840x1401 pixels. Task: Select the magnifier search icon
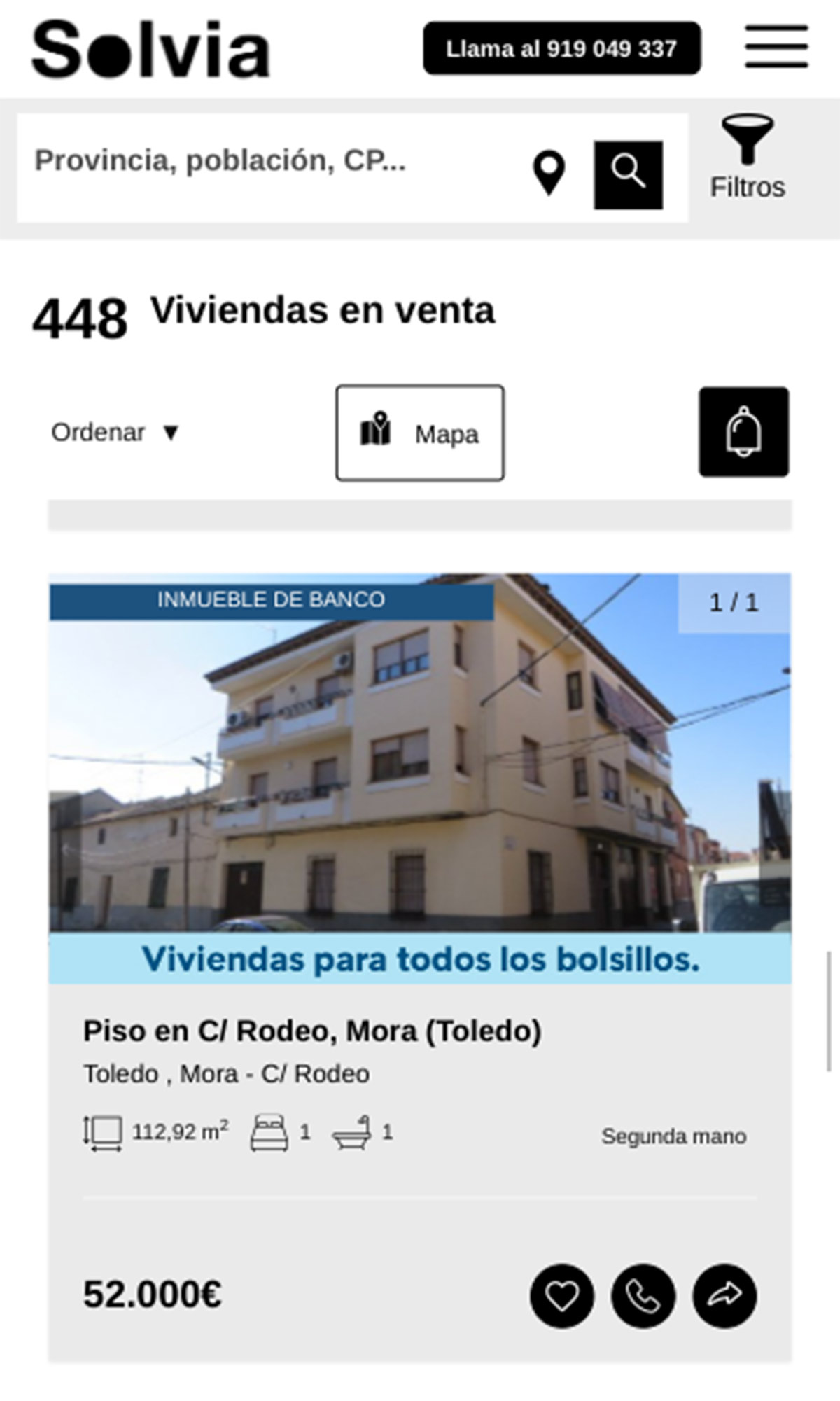[628, 173]
